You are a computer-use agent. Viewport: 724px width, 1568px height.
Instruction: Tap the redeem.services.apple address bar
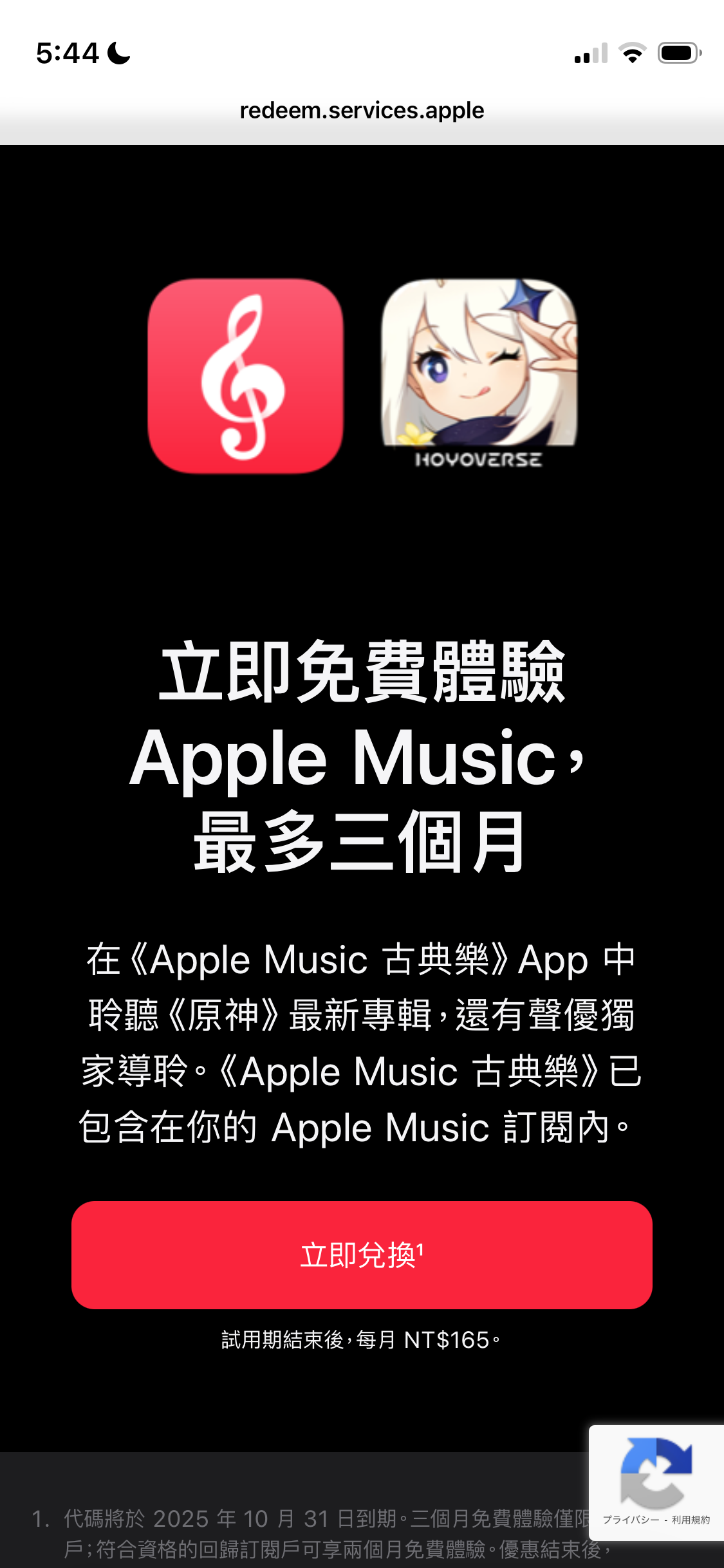pos(362,111)
